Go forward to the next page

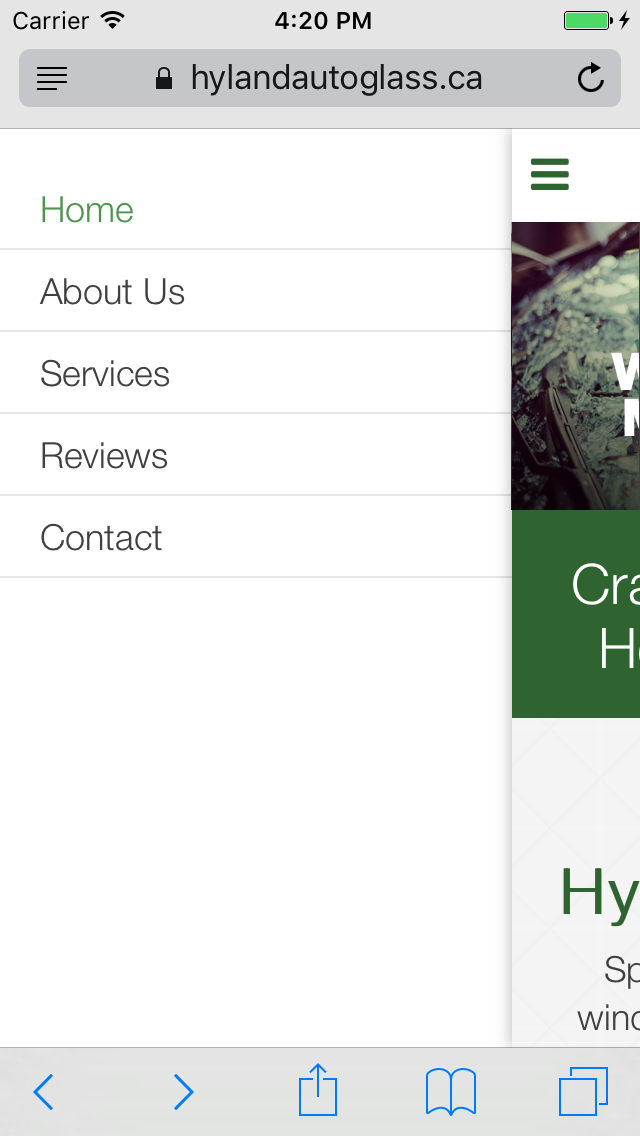click(183, 1092)
